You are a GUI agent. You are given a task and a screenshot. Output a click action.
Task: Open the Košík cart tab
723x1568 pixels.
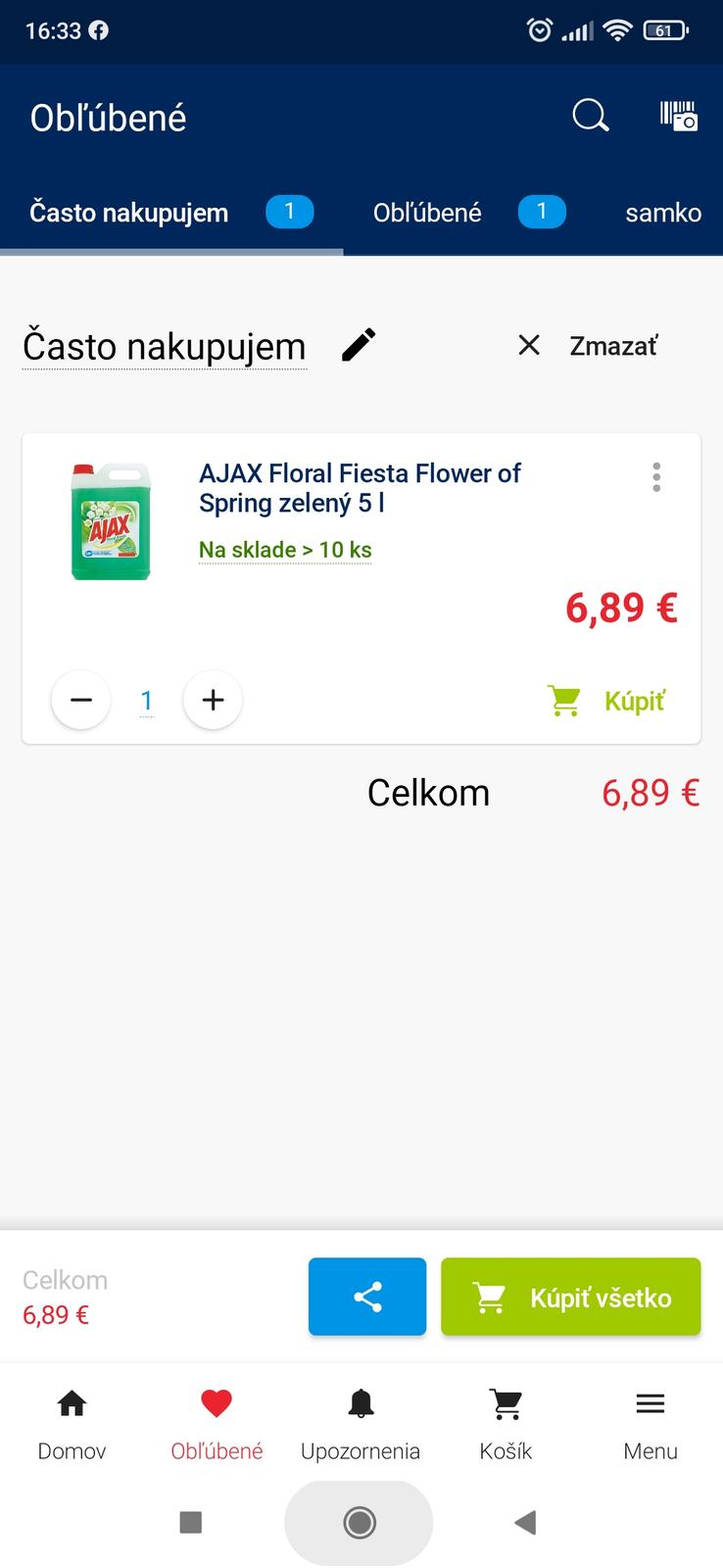click(x=506, y=1424)
